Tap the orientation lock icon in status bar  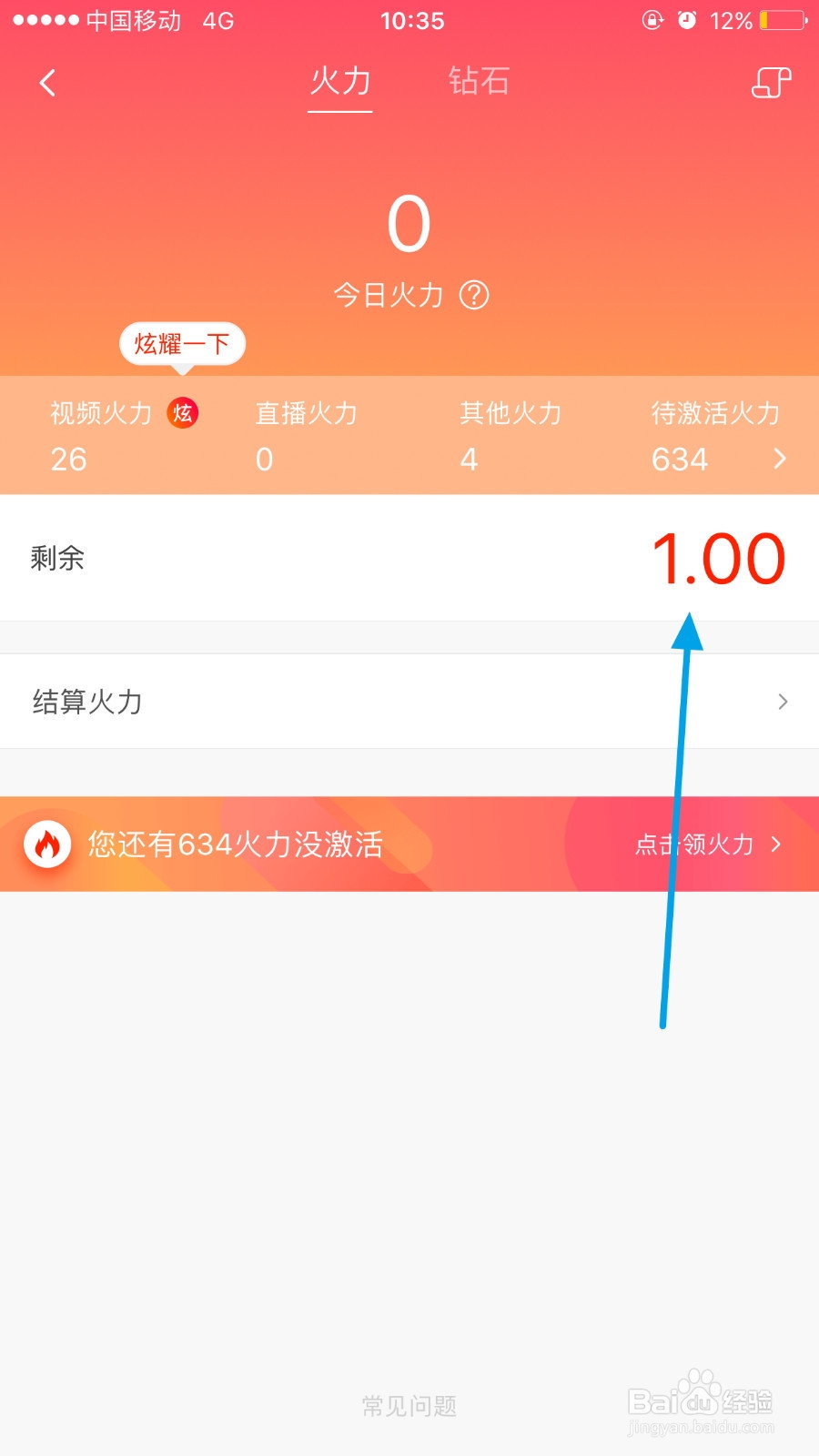[x=652, y=20]
